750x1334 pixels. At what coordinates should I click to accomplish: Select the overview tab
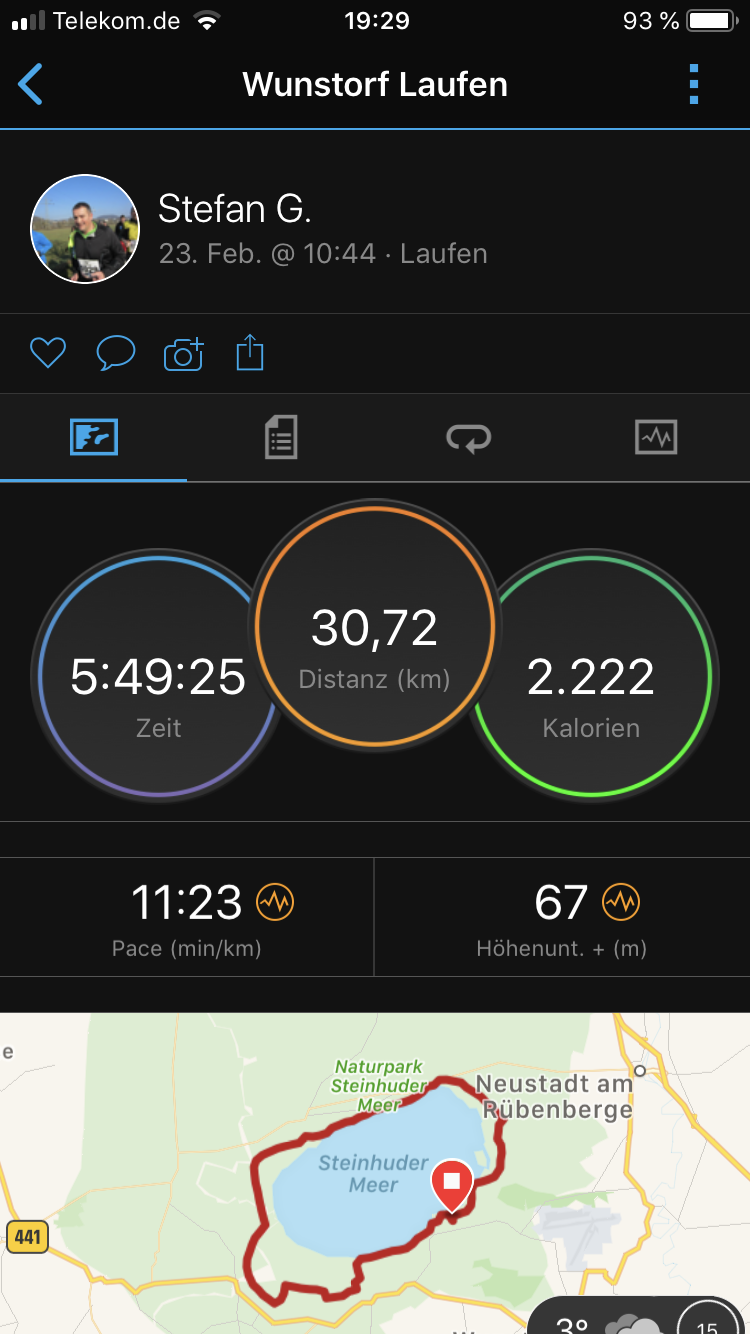point(94,438)
